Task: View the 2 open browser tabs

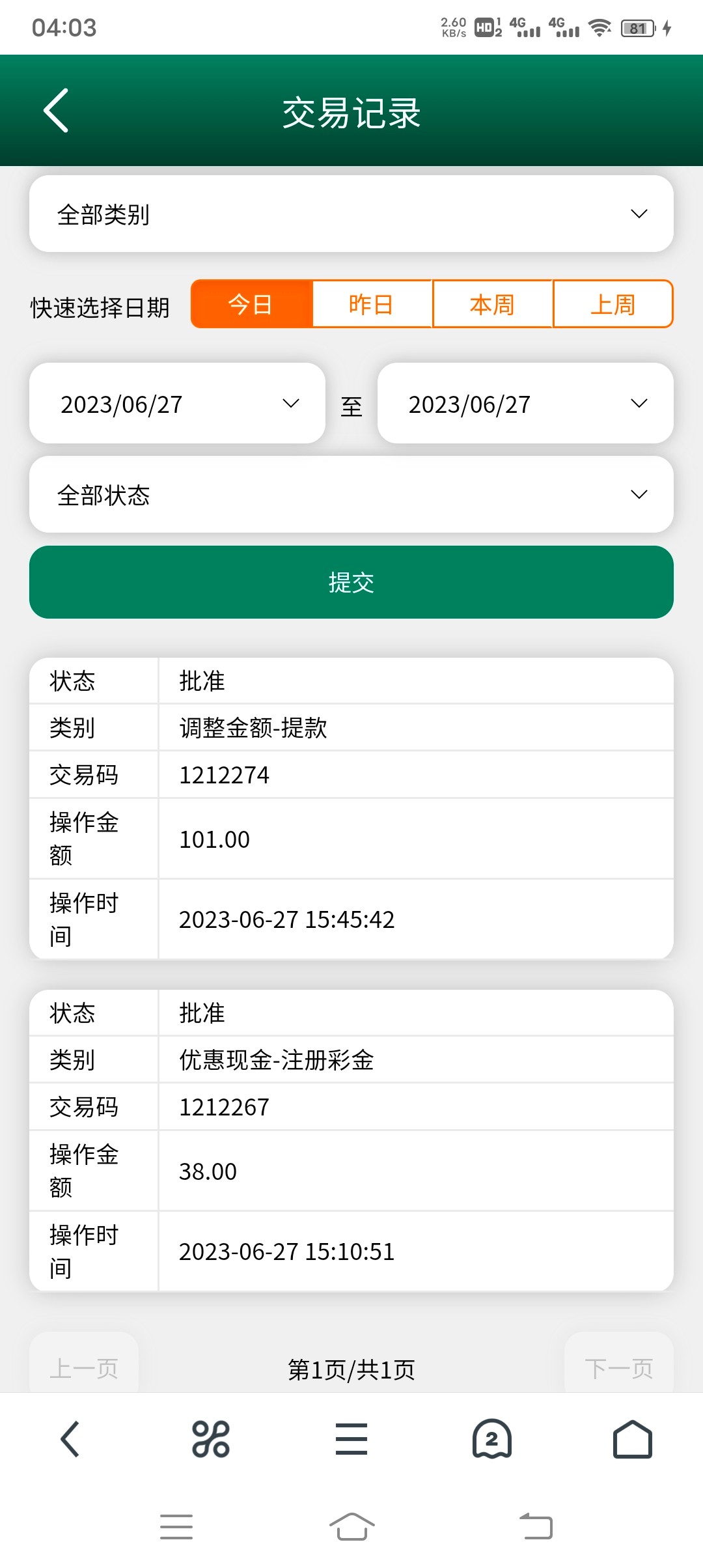Action: (492, 1439)
